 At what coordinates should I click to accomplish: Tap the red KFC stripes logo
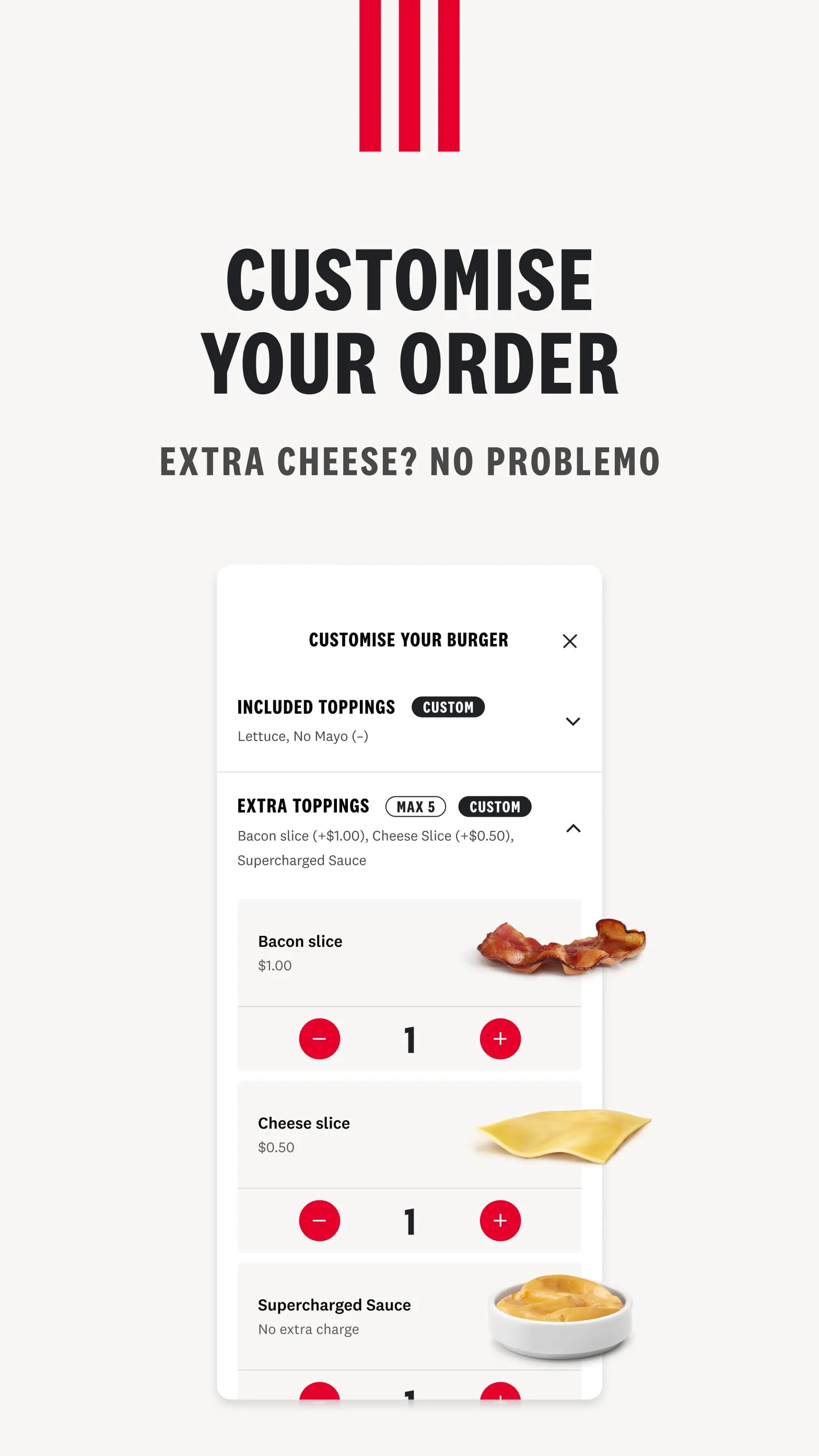click(x=409, y=76)
